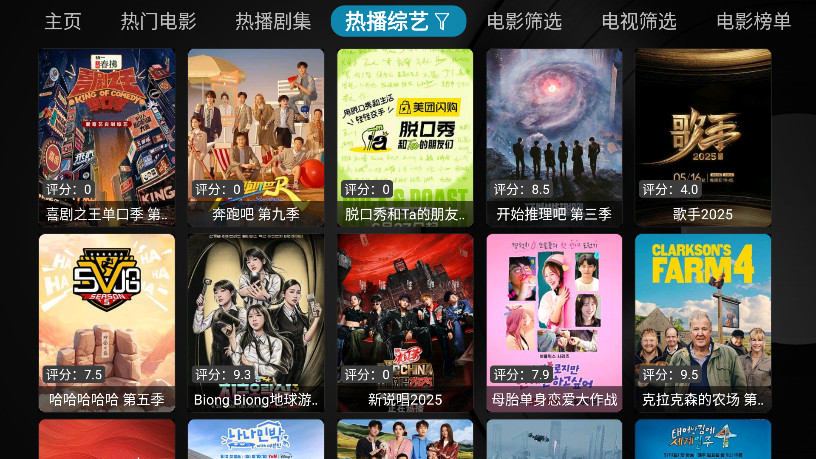The image size is (816, 459).
Task: Switch to the 主页 tab
Action: [63, 21]
